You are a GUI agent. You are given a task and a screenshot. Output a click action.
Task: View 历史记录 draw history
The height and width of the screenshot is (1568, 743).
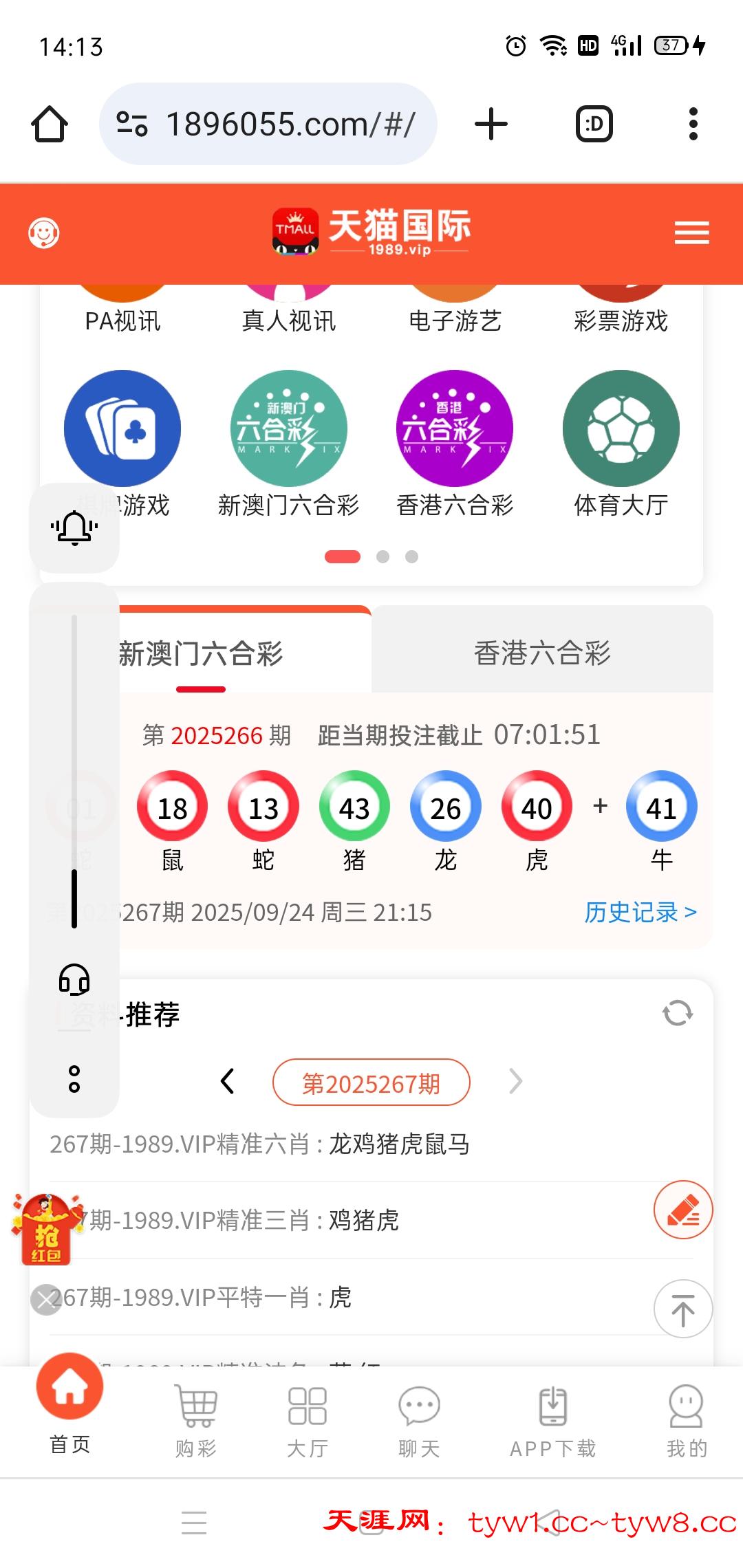pyautogui.click(x=640, y=913)
